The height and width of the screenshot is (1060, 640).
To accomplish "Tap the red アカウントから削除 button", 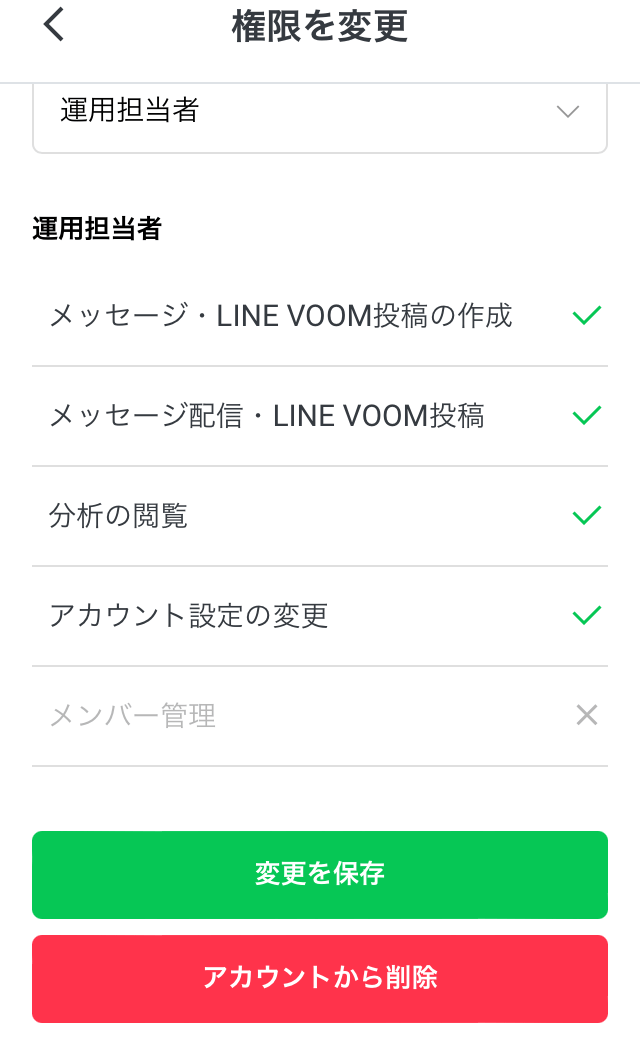I will pos(320,978).
